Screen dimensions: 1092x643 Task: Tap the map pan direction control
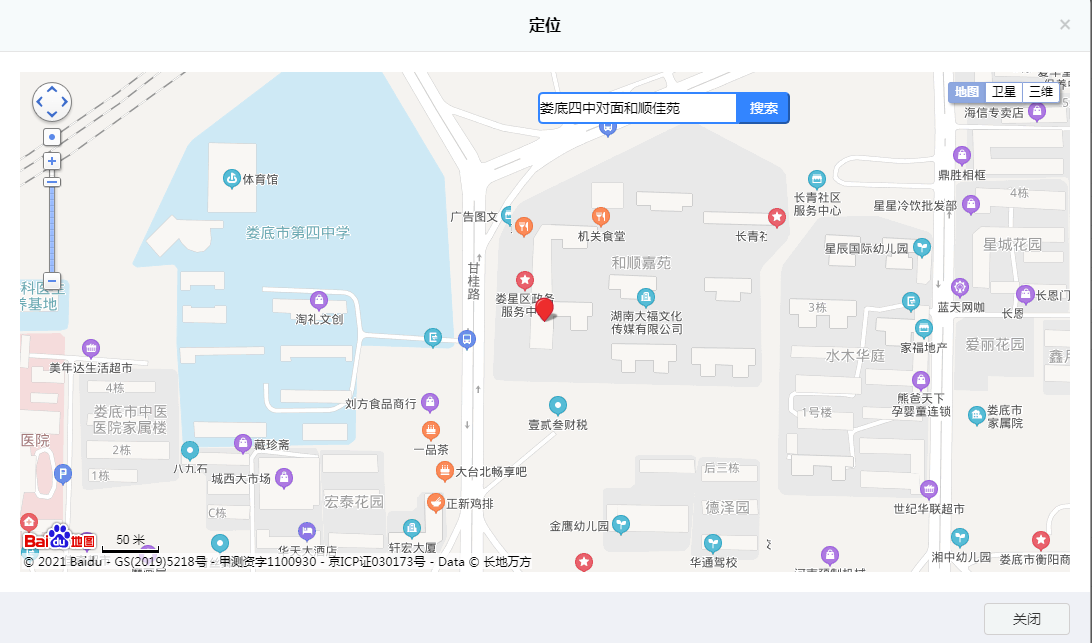point(52,102)
